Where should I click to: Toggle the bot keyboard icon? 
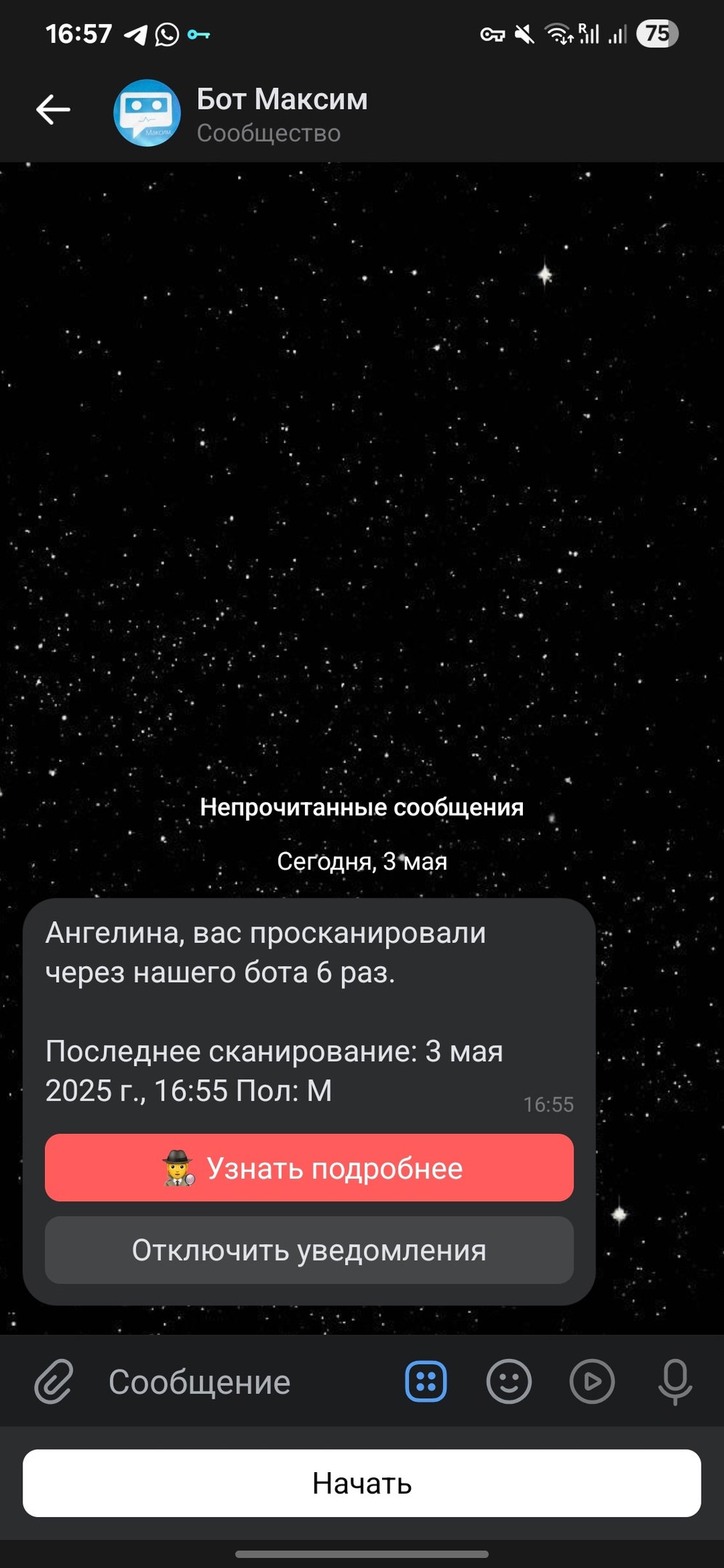(426, 1381)
